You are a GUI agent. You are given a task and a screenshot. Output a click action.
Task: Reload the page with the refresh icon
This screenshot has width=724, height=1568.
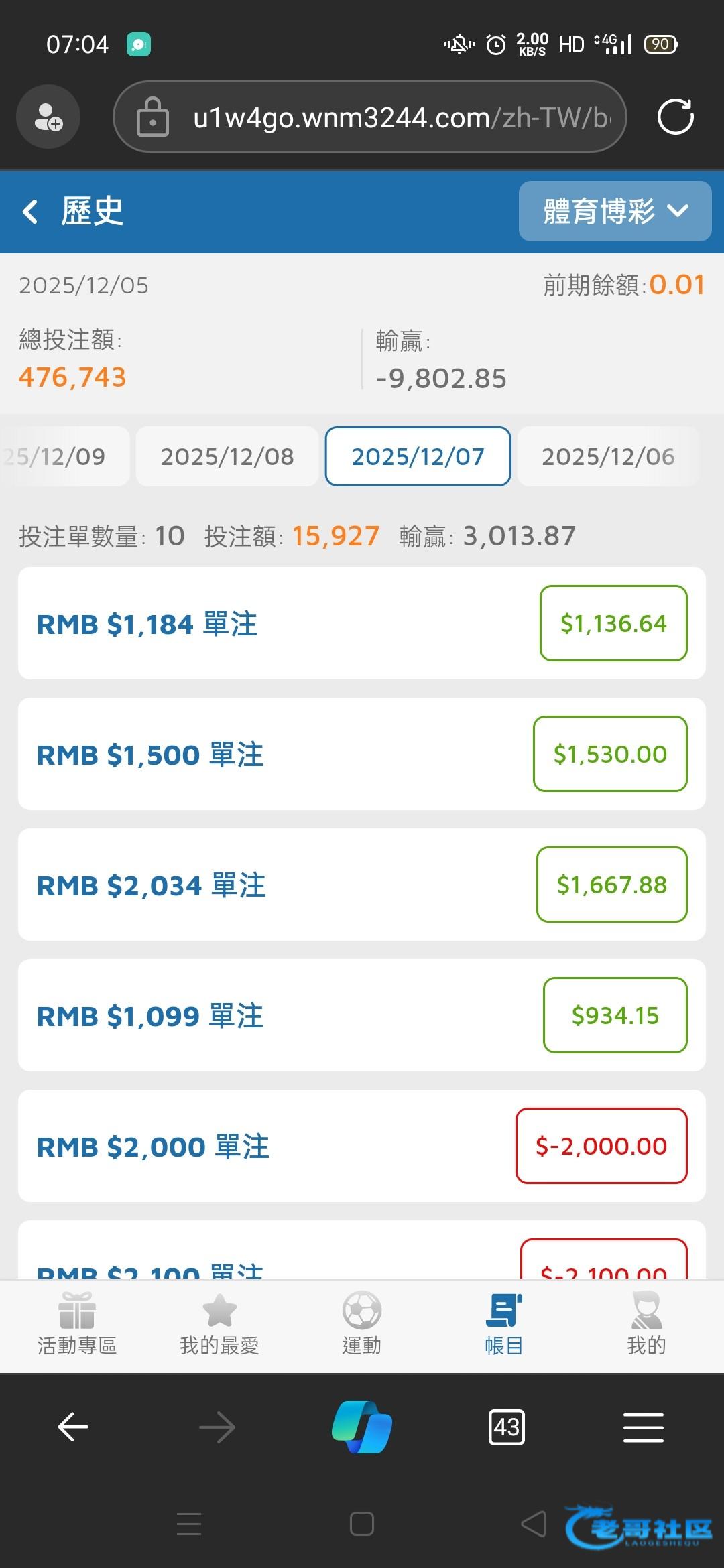tap(675, 117)
